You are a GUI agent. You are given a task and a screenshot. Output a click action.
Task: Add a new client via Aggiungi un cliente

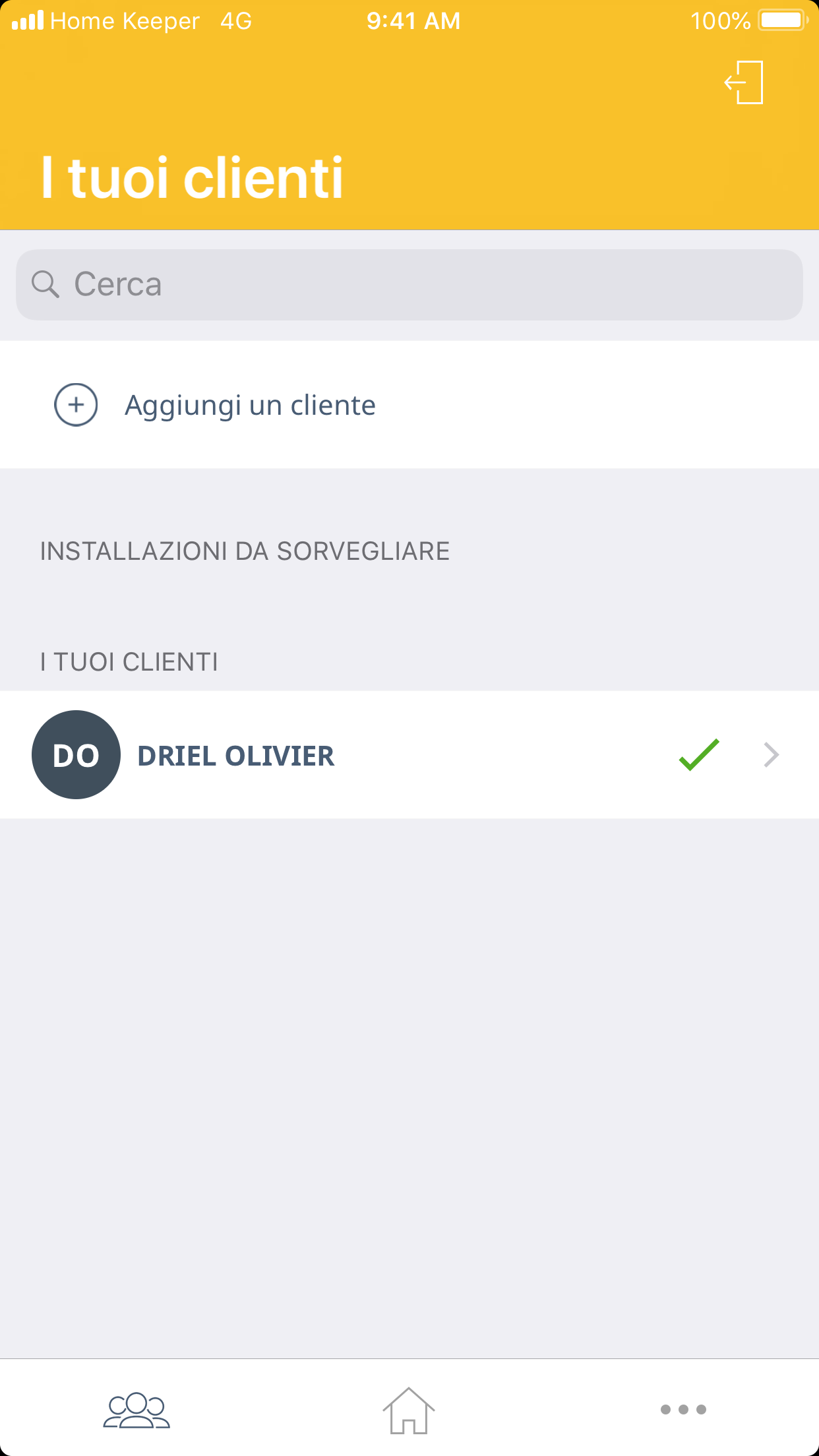[x=249, y=405]
